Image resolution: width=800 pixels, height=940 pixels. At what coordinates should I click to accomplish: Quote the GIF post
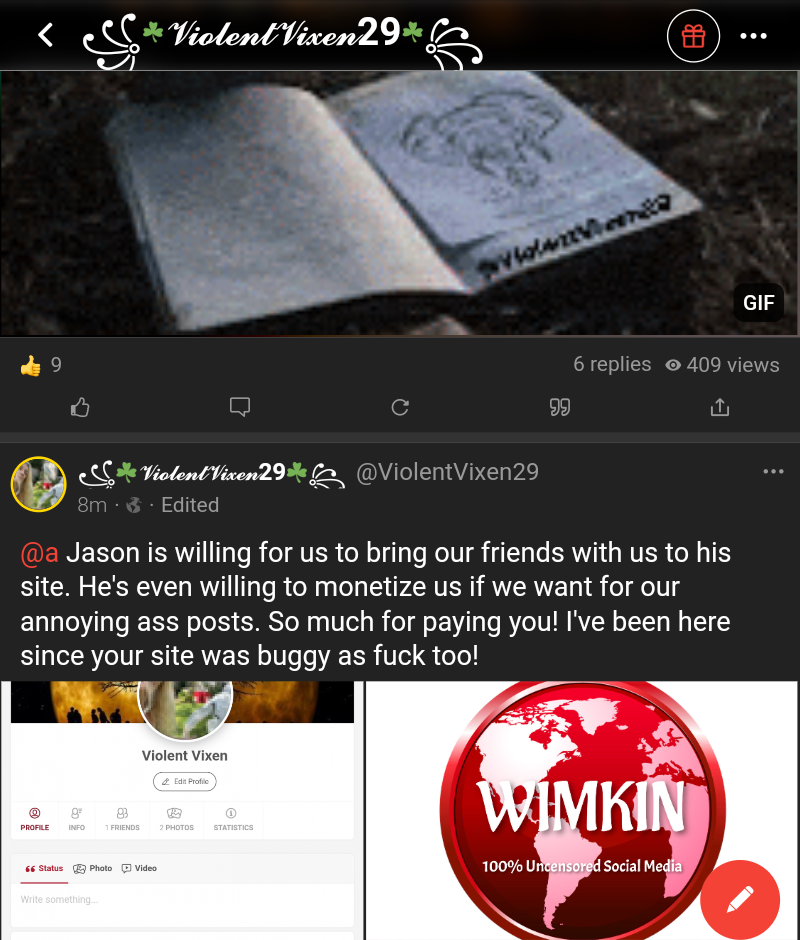(x=560, y=407)
